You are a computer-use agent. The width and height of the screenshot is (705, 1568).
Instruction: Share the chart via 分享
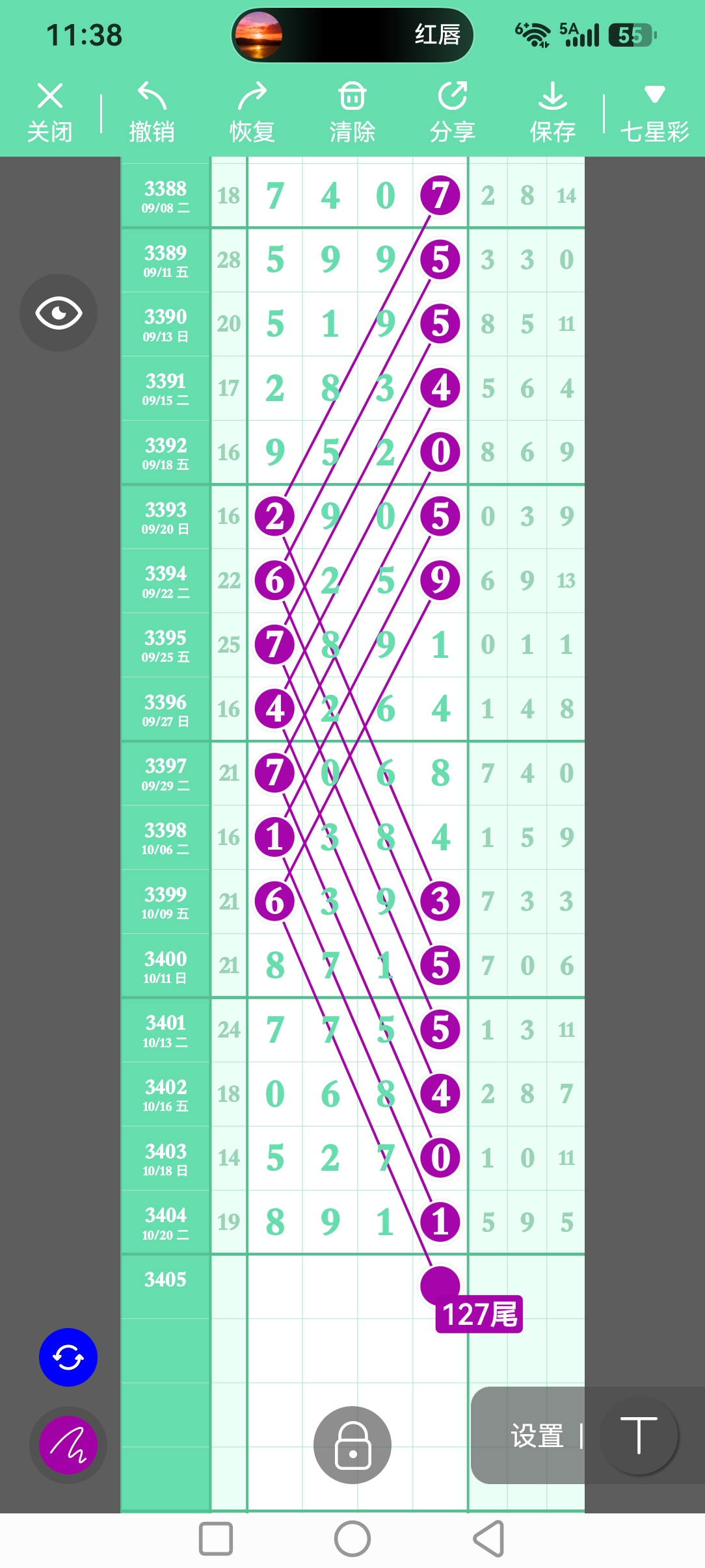pyautogui.click(x=452, y=112)
